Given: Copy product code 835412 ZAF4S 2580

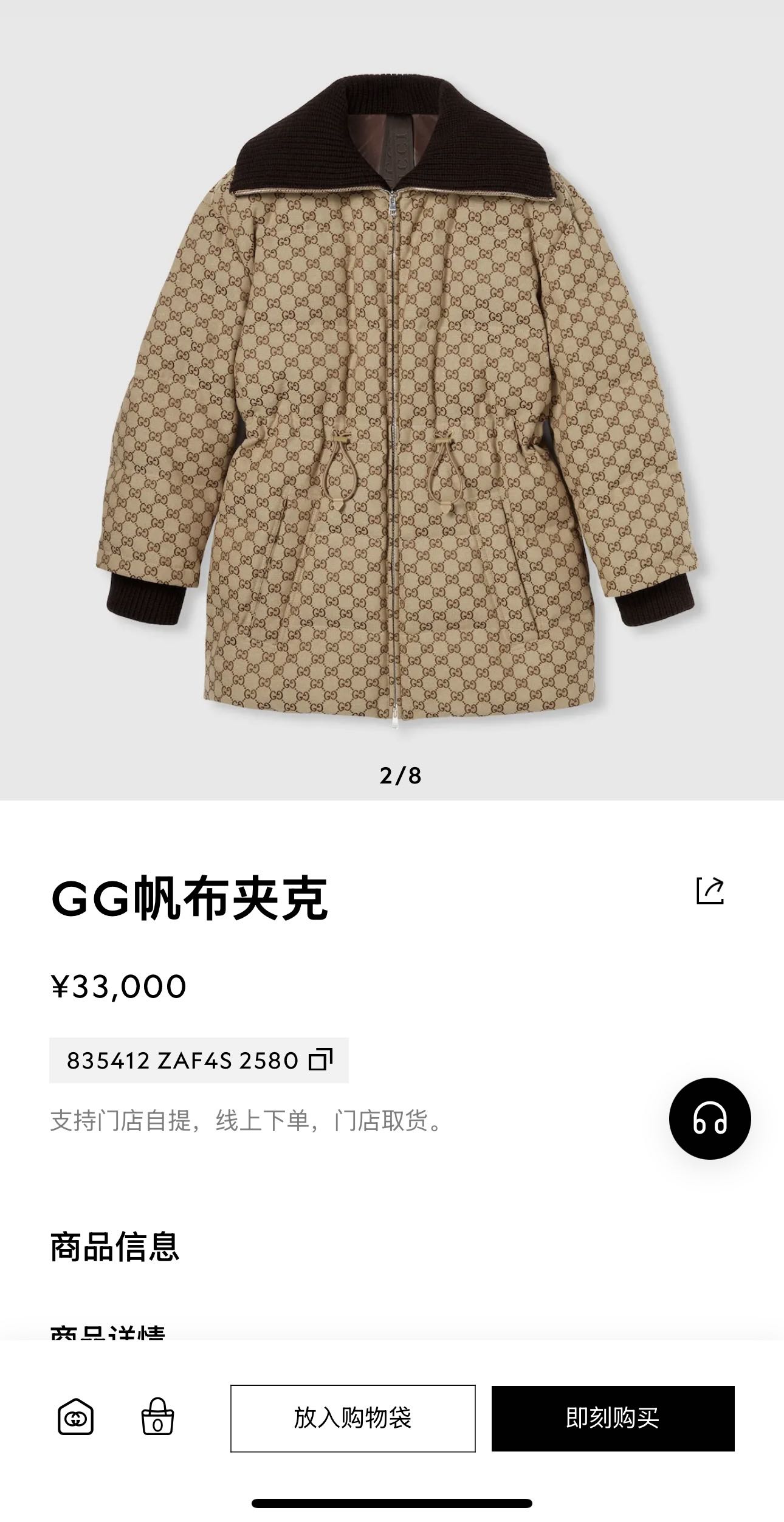Looking at the screenshot, I should pos(321,1061).
